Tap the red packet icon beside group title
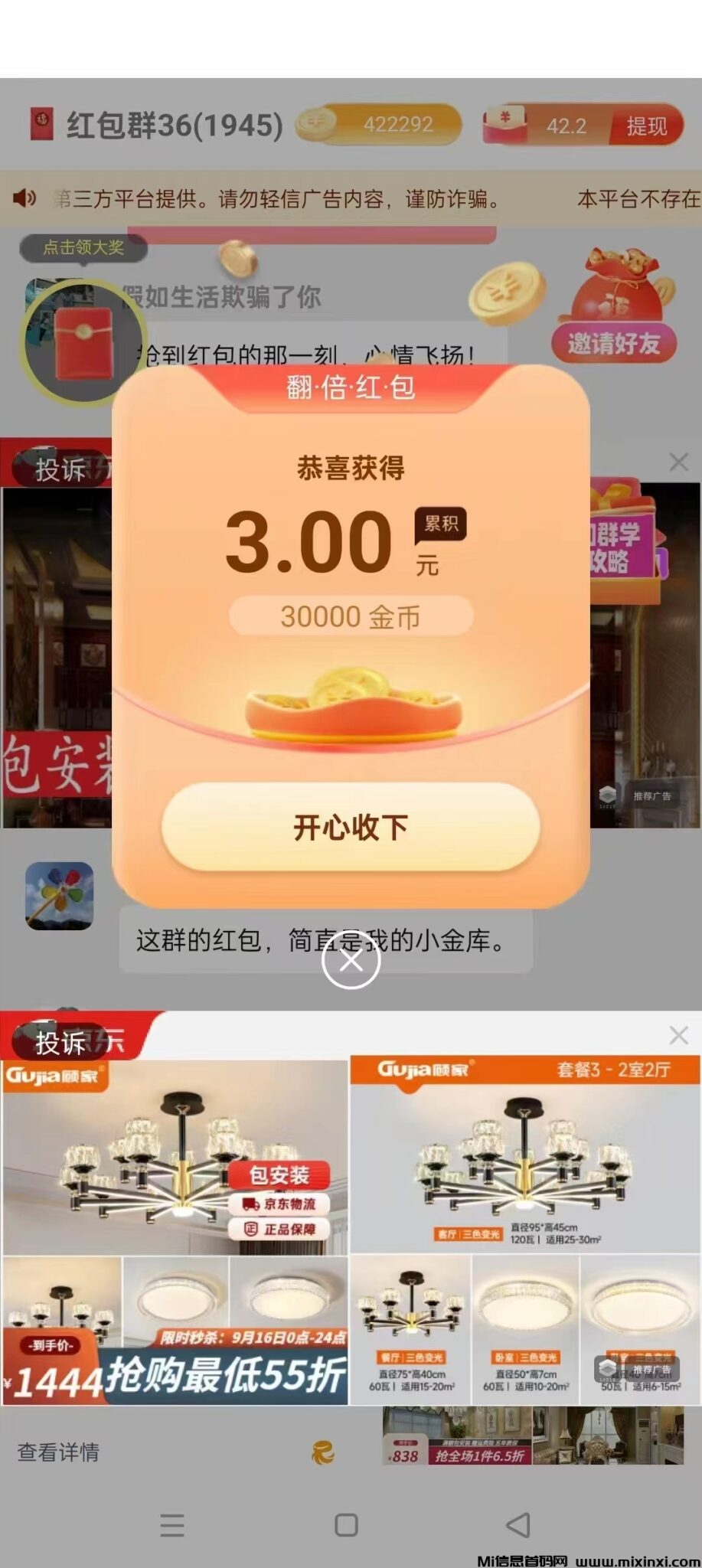 [43, 122]
